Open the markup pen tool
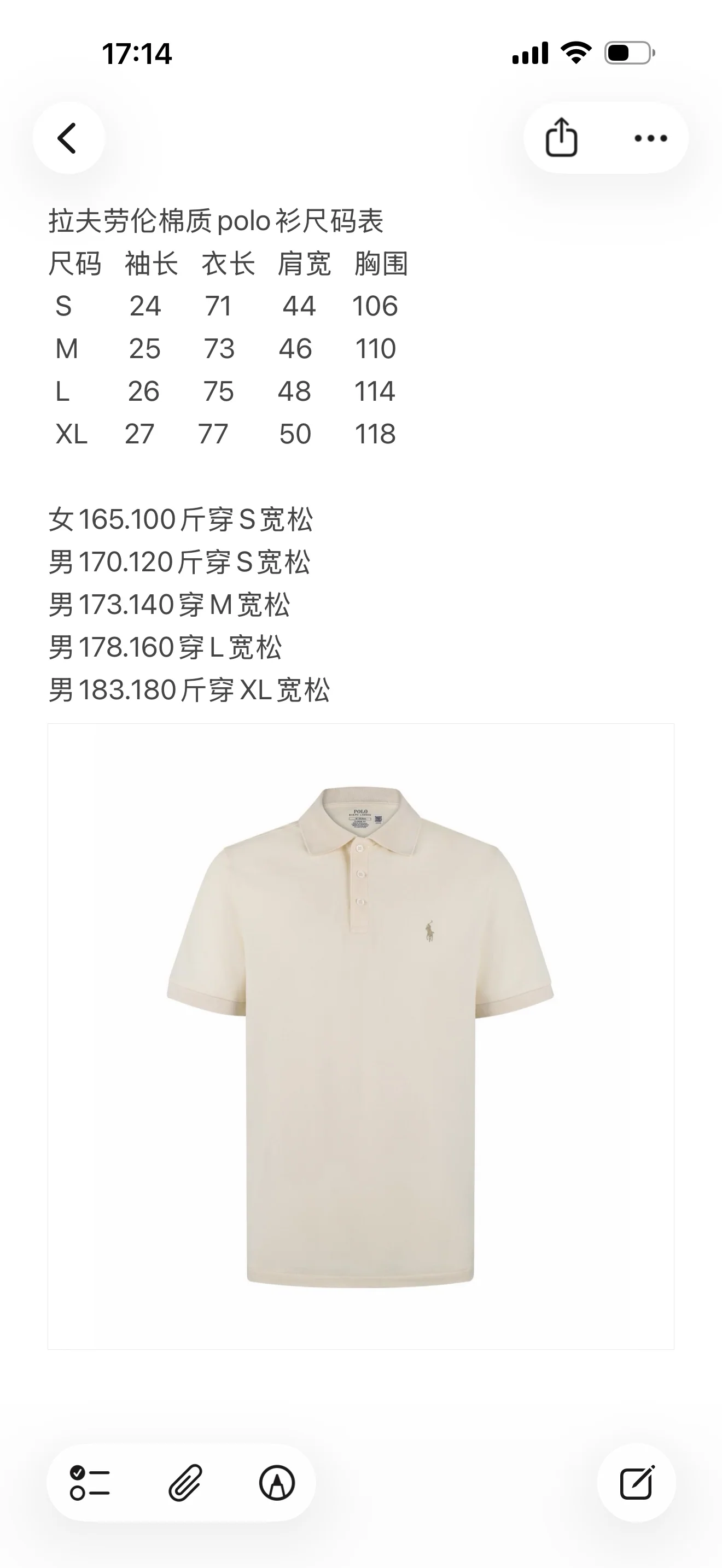 [277, 1483]
